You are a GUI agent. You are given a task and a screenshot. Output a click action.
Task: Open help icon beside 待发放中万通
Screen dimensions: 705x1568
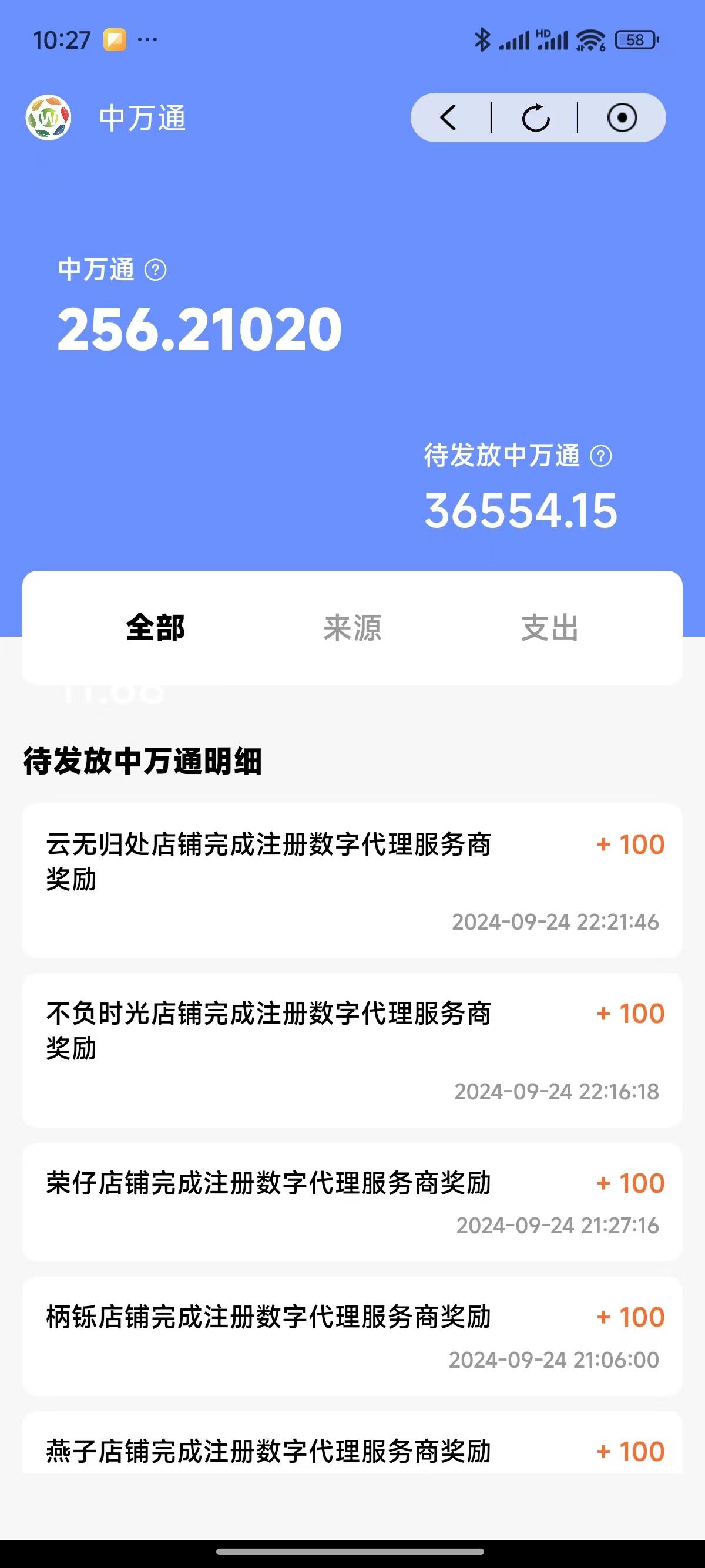tap(601, 456)
